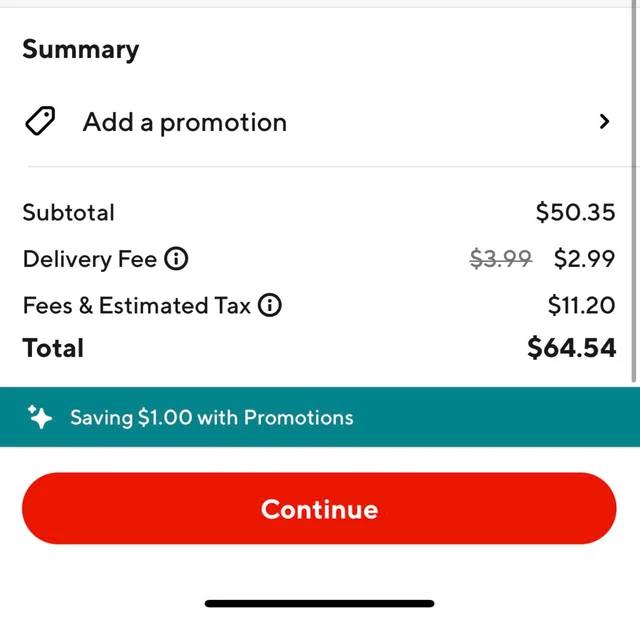This screenshot has width=640, height=619.
Task: Tap the Delivery Fee info icon
Action: pyautogui.click(x=176, y=260)
